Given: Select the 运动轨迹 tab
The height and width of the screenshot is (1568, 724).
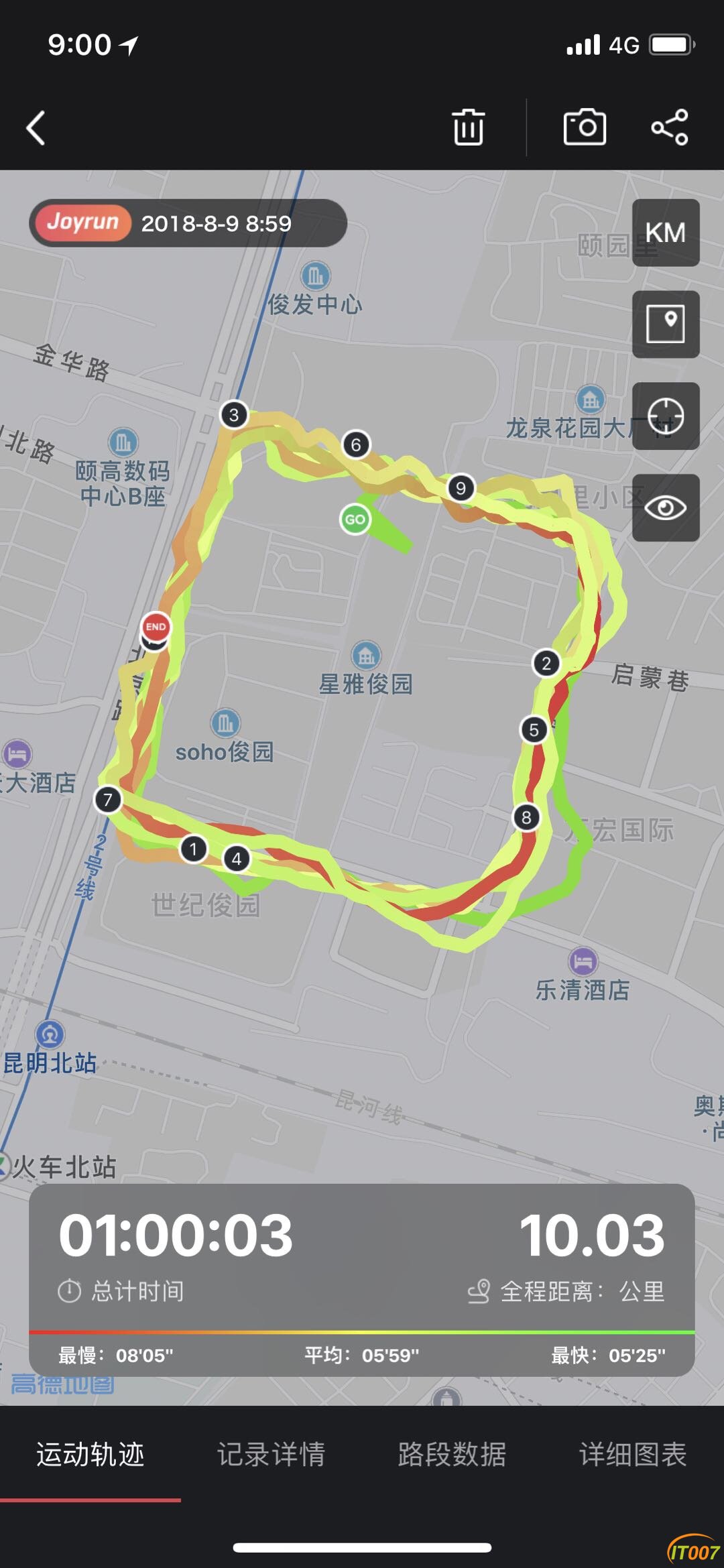Looking at the screenshot, I should point(90,1454).
